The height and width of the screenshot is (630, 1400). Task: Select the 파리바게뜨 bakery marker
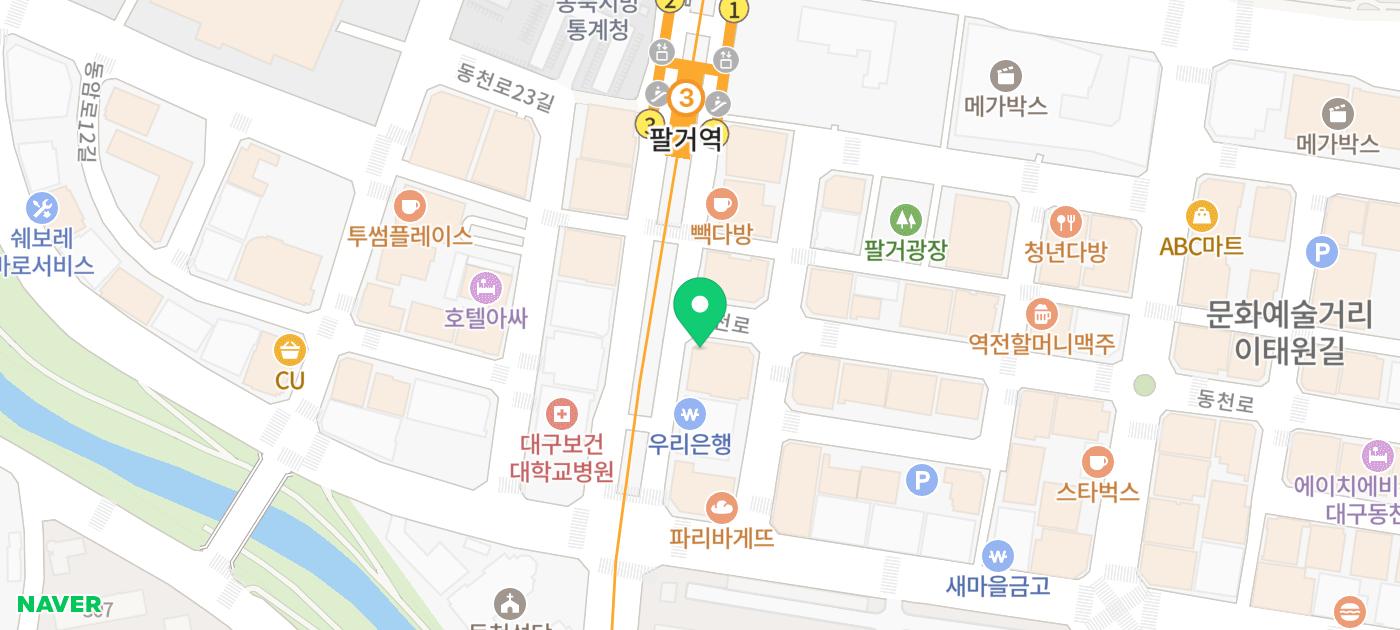[721, 508]
